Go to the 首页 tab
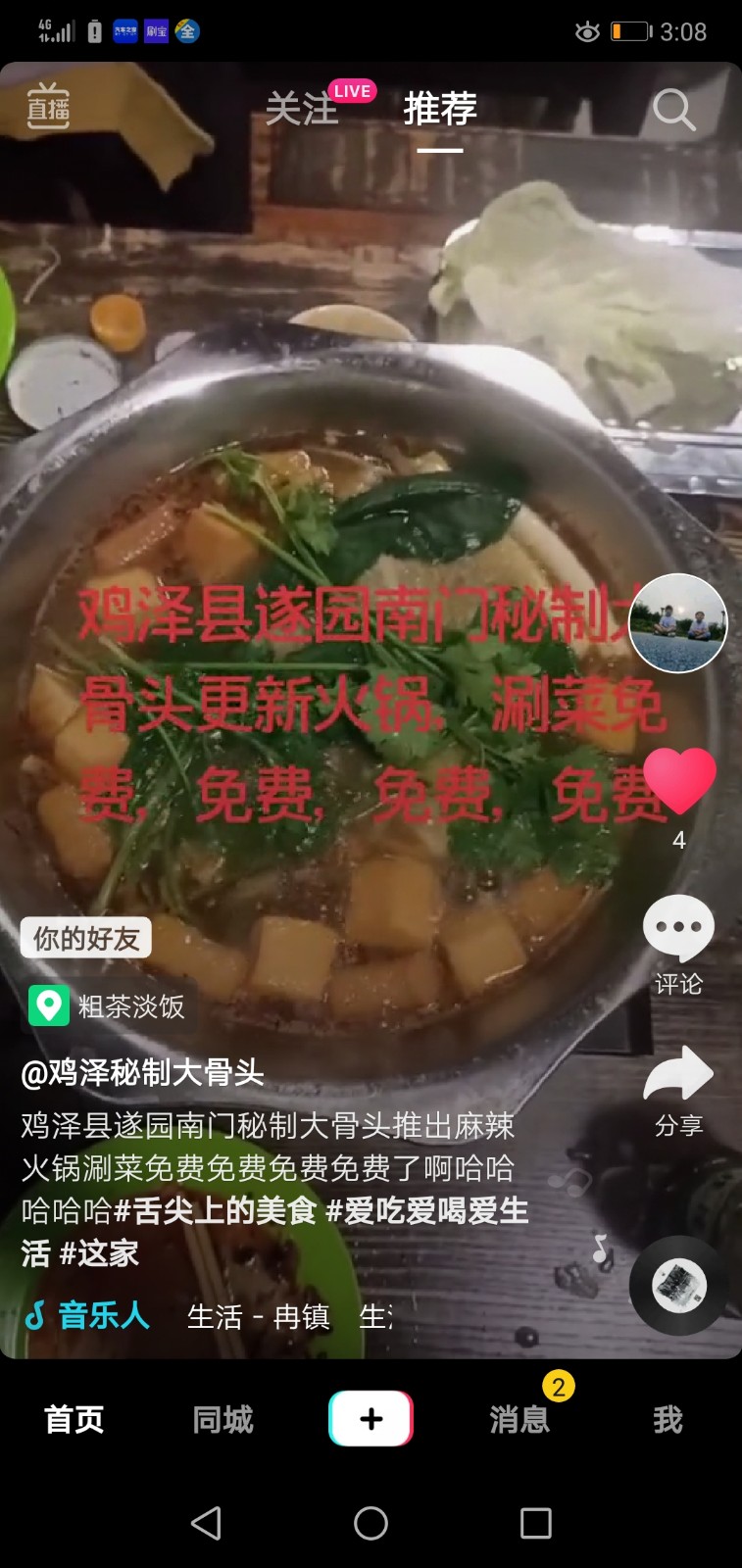 (x=74, y=1419)
